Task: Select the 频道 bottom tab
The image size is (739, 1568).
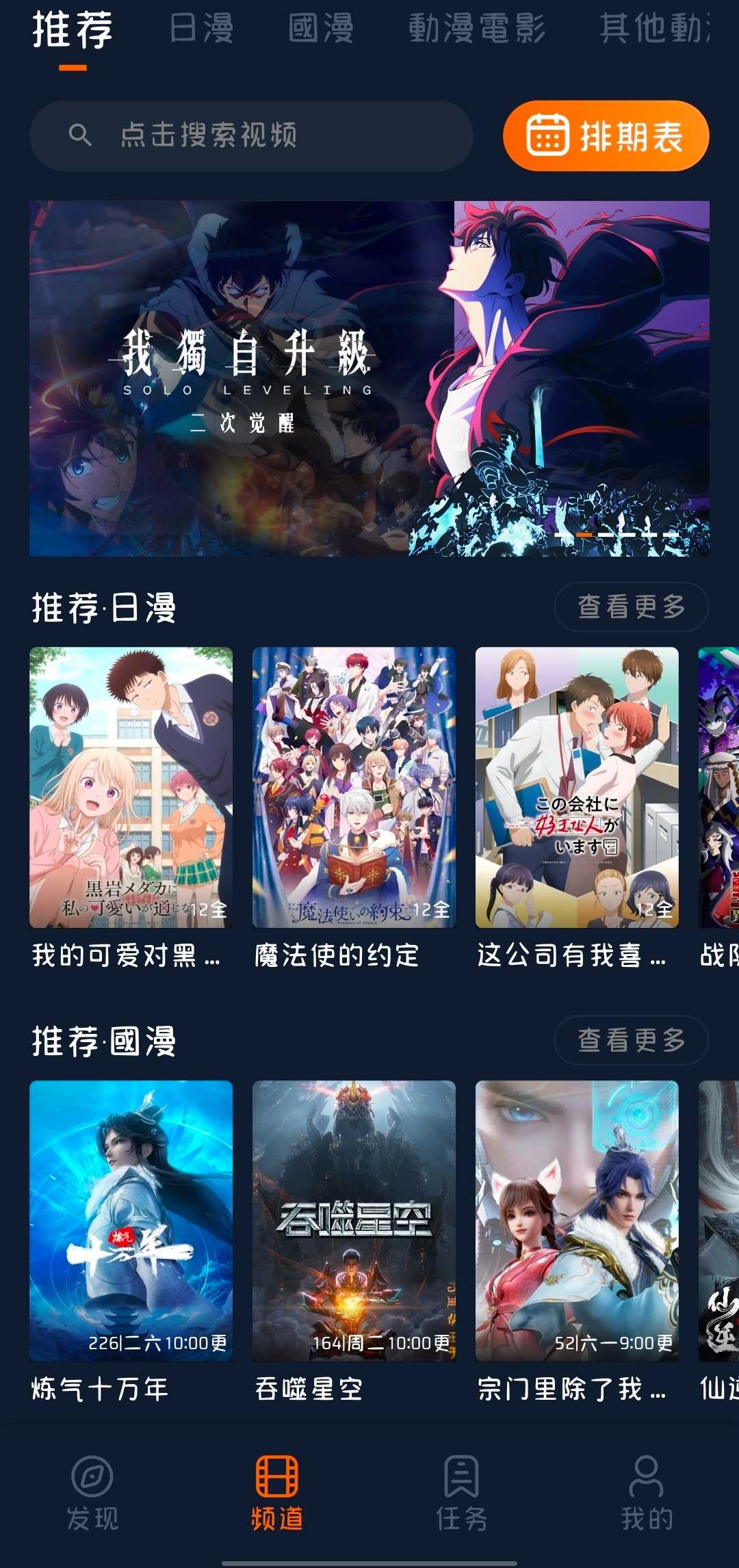Action: [x=277, y=1493]
